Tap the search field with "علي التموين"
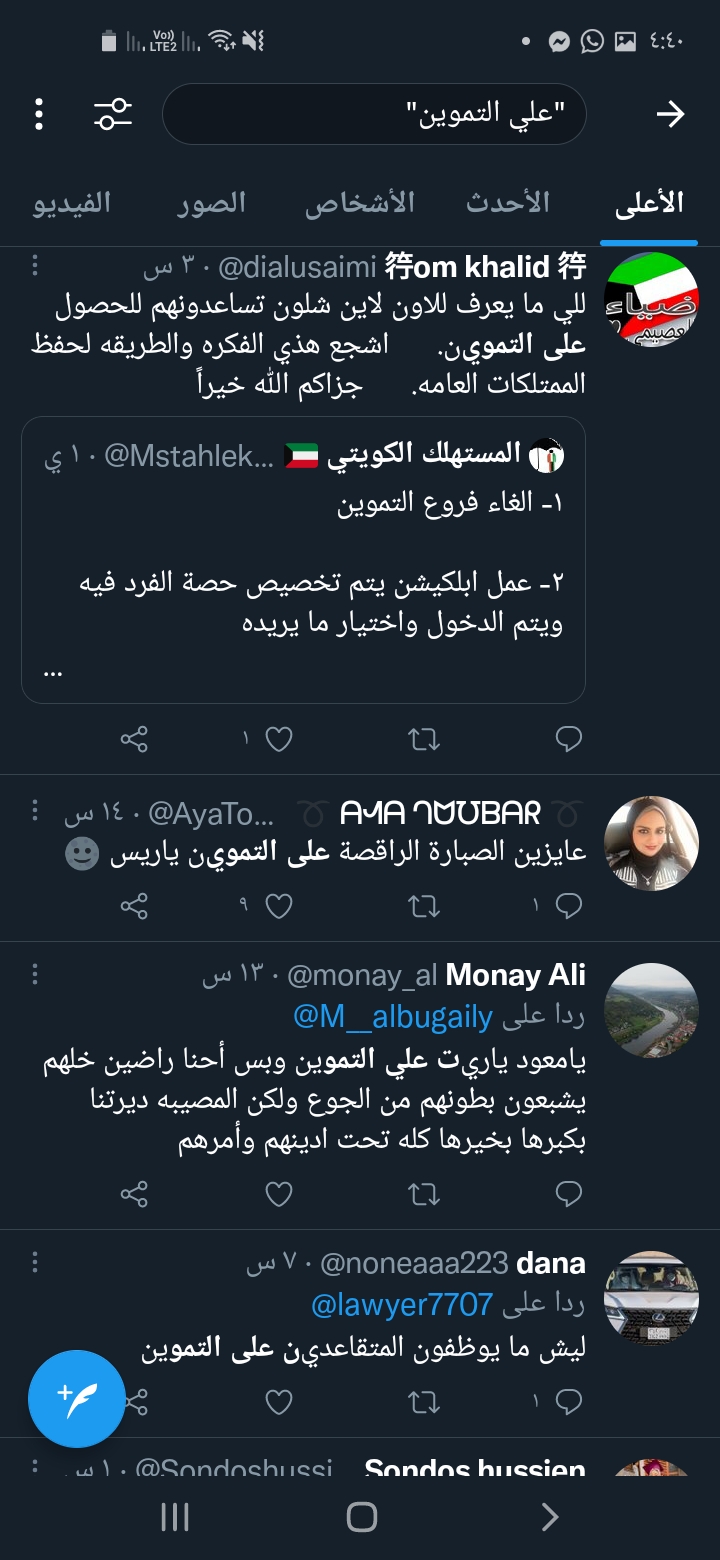Image resolution: width=720 pixels, height=1560 pixels. click(374, 115)
